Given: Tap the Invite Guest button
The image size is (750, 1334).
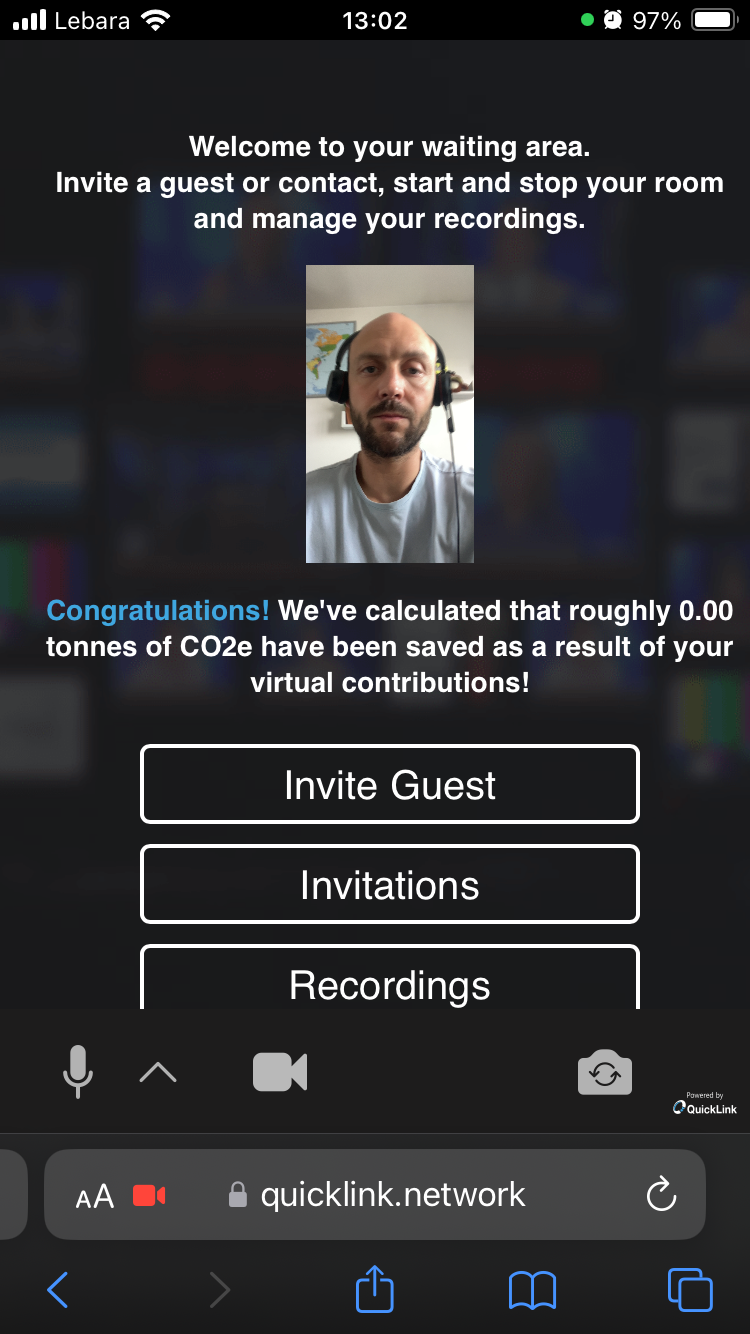Looking at the screenshot, I should pos(389,785).
